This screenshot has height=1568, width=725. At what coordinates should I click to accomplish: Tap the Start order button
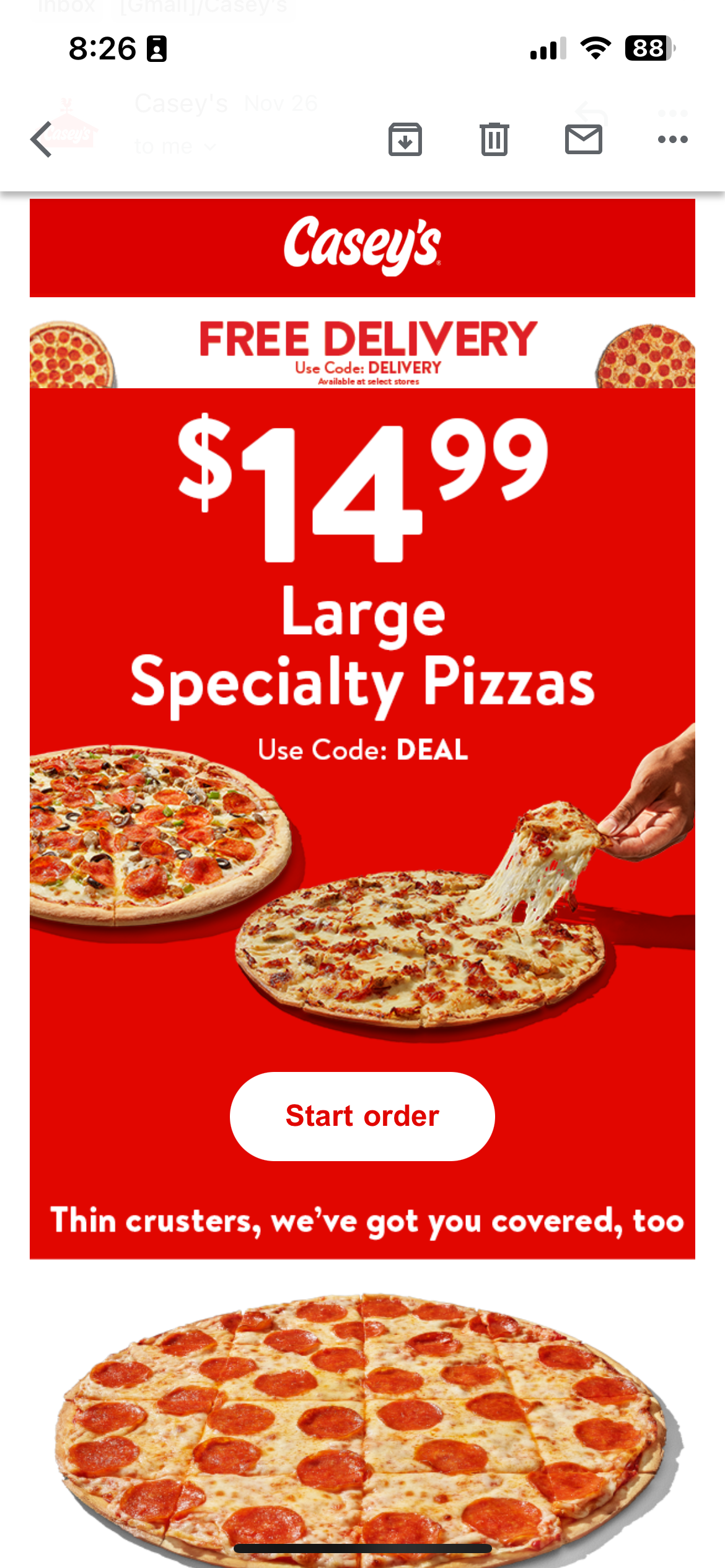click(362, 1116)
